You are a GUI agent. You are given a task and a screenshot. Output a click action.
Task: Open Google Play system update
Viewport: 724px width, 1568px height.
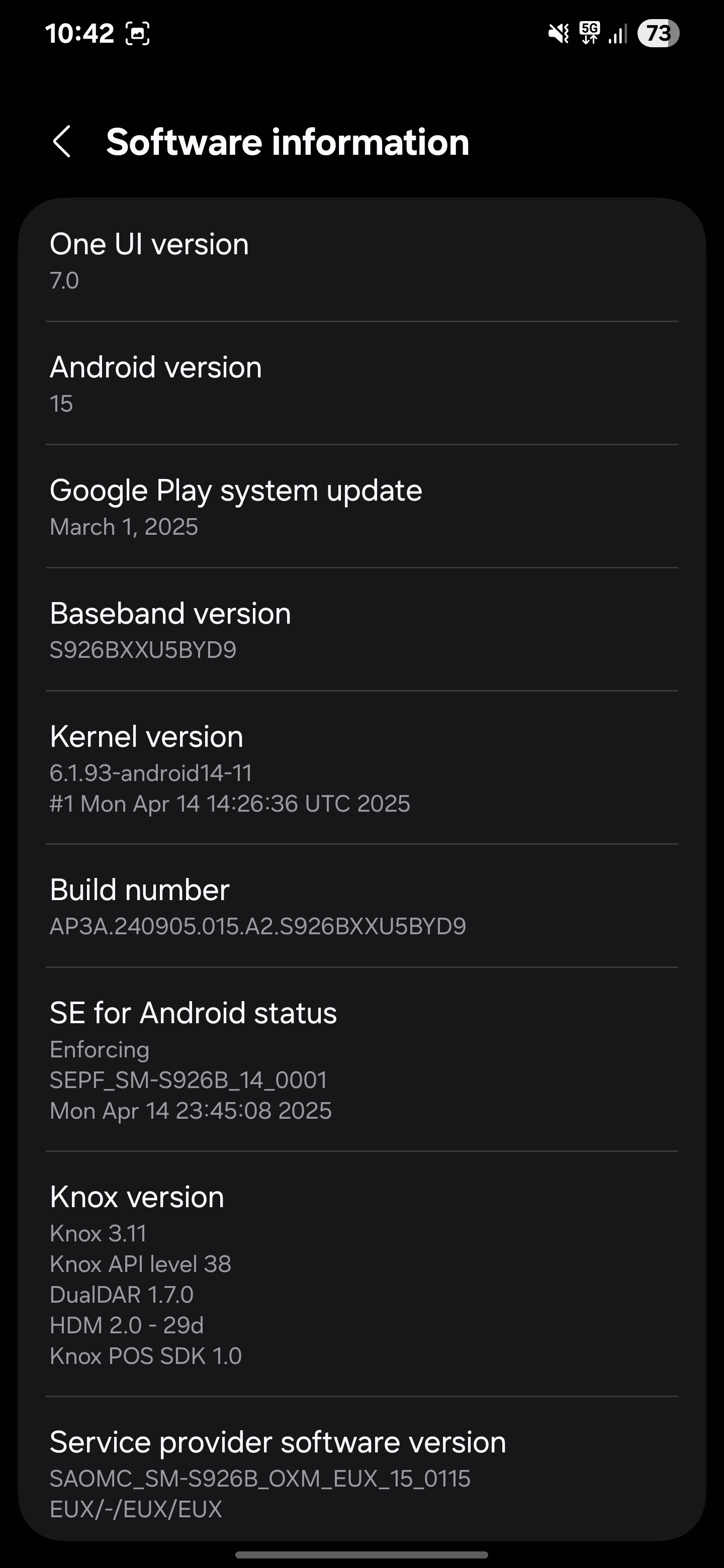click(361, 507)
